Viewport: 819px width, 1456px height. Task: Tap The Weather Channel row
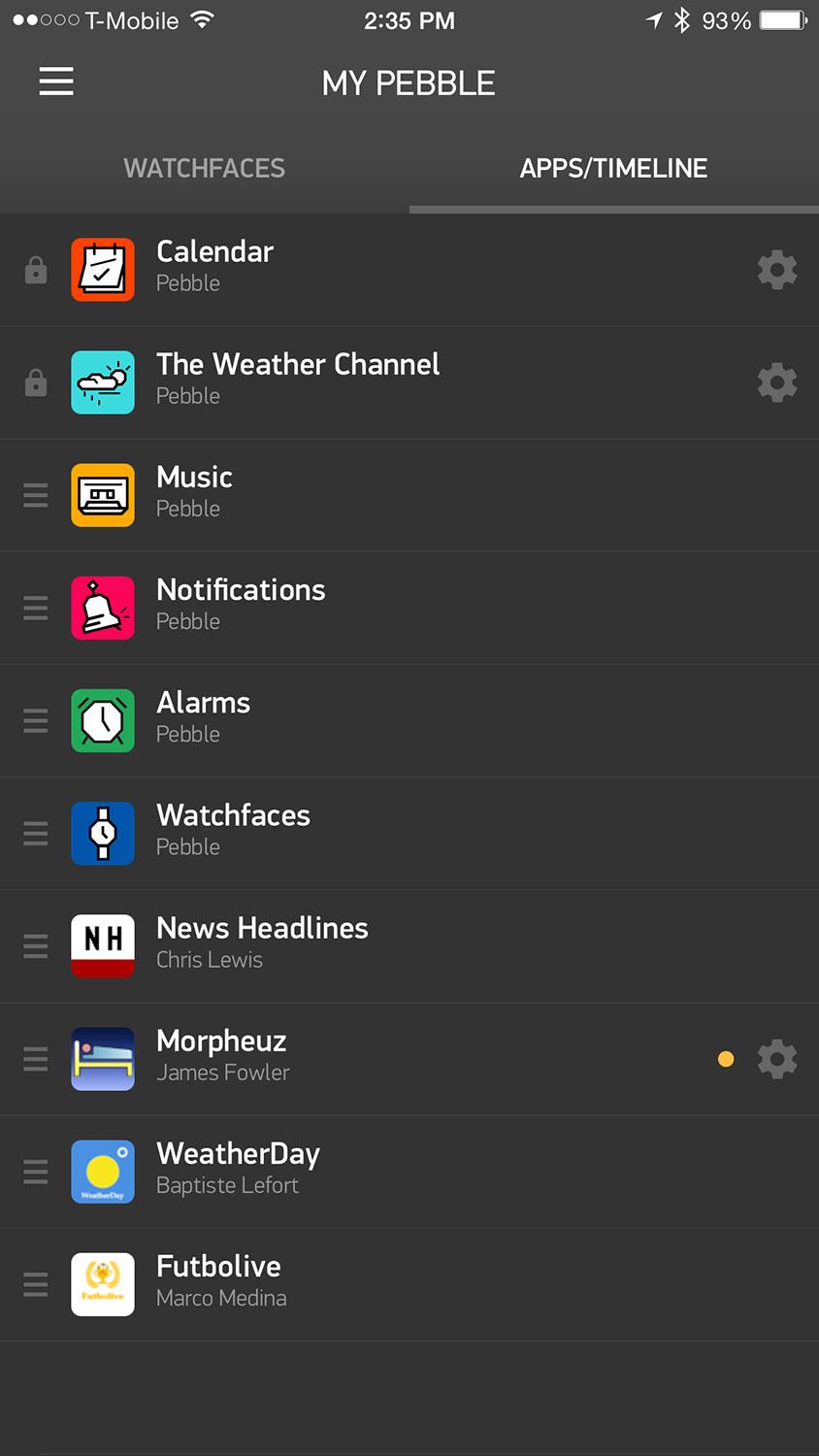409,382
